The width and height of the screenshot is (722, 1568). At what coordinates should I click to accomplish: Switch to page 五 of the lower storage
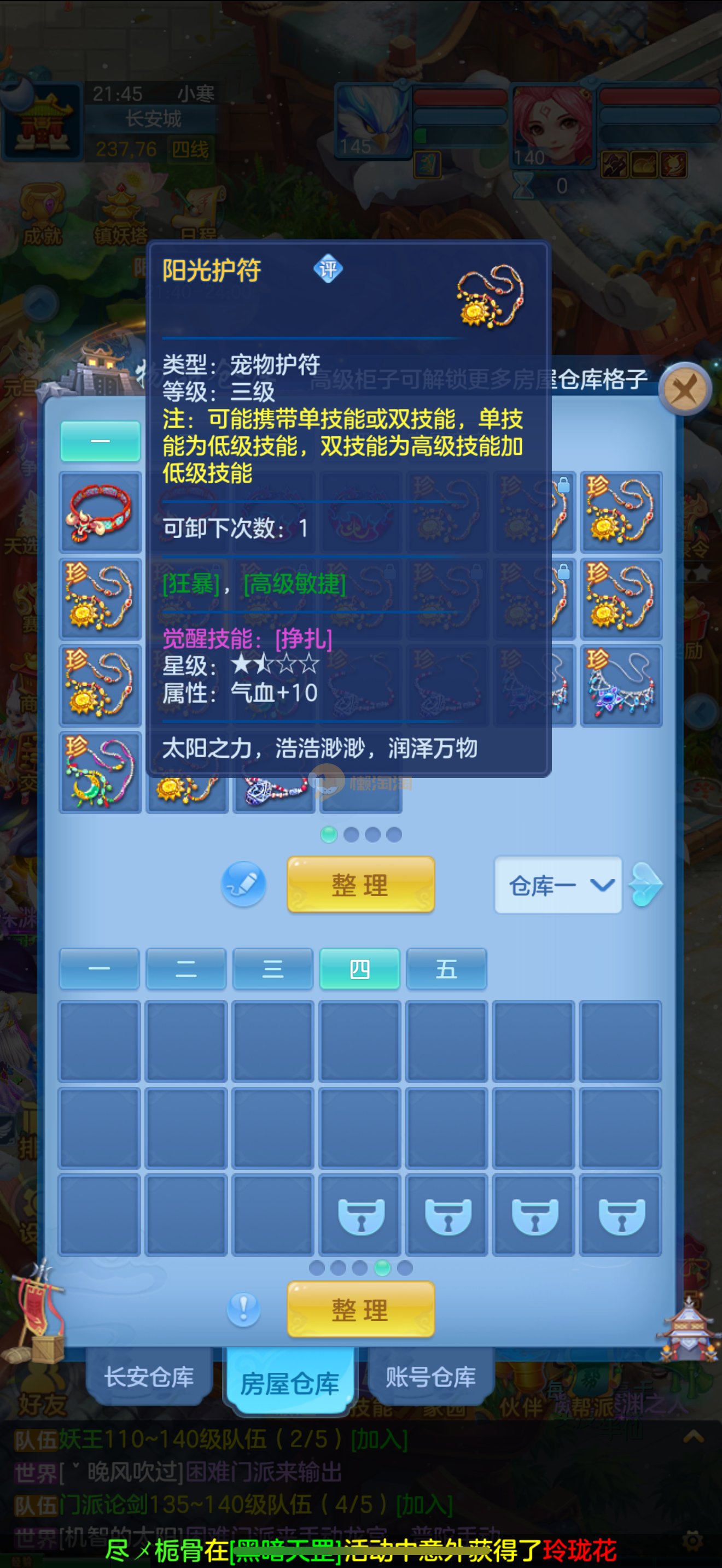446,969
